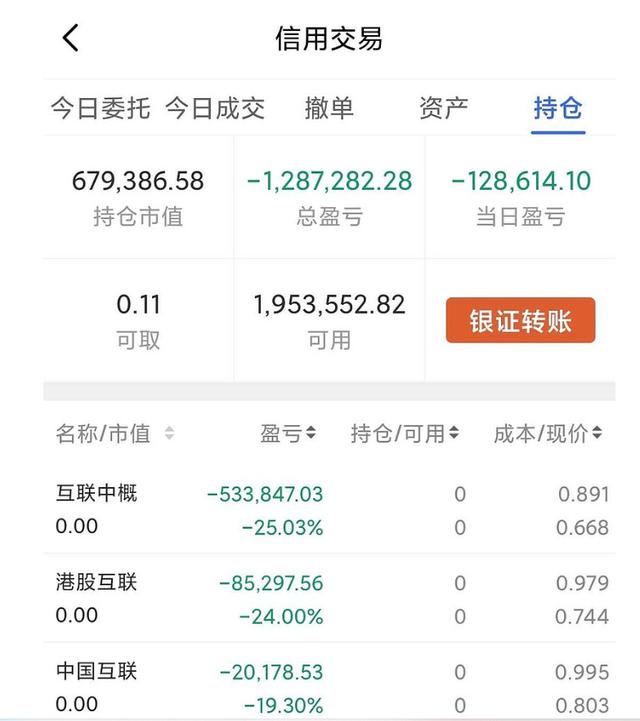View the 资产 tab
Screen dimensions: 640x721
tap(443, 108)
